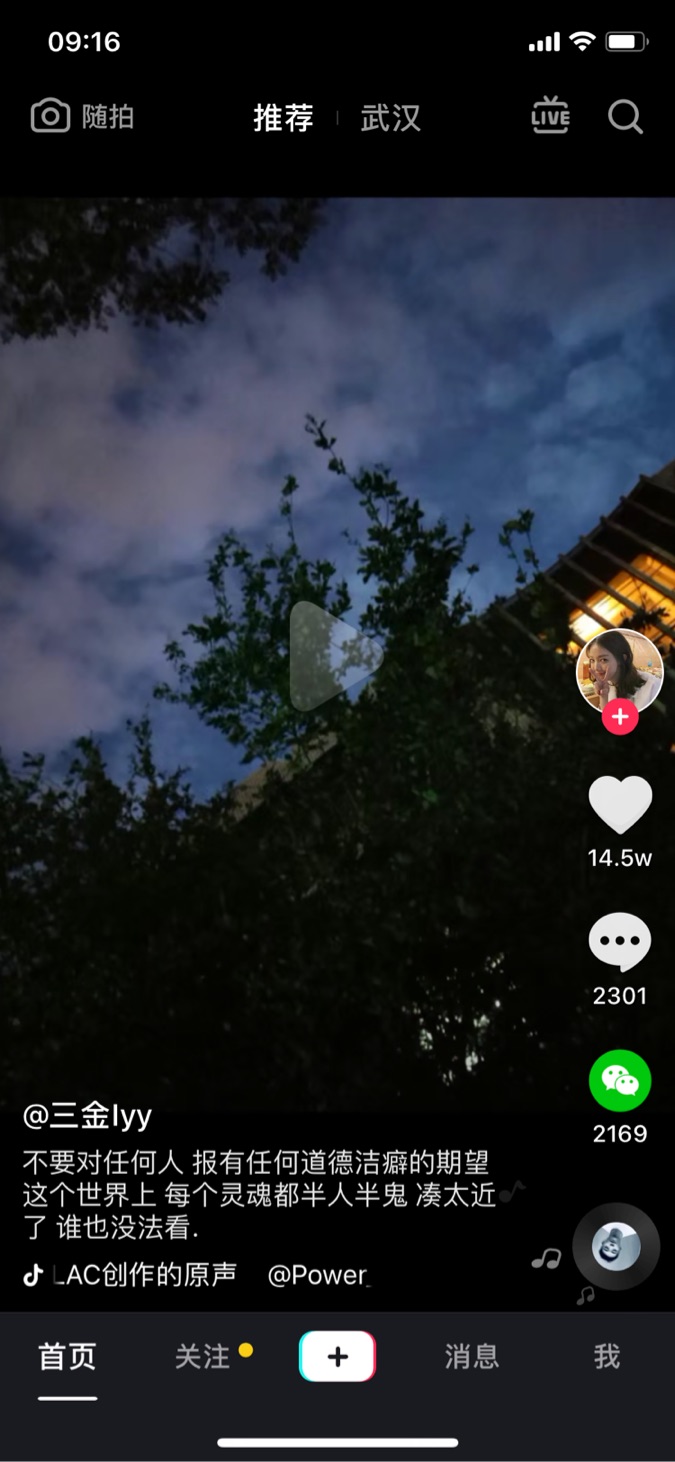Open the search magnifier
Viewport: 675px width, 1462px height.
click(x=626, y=117)
